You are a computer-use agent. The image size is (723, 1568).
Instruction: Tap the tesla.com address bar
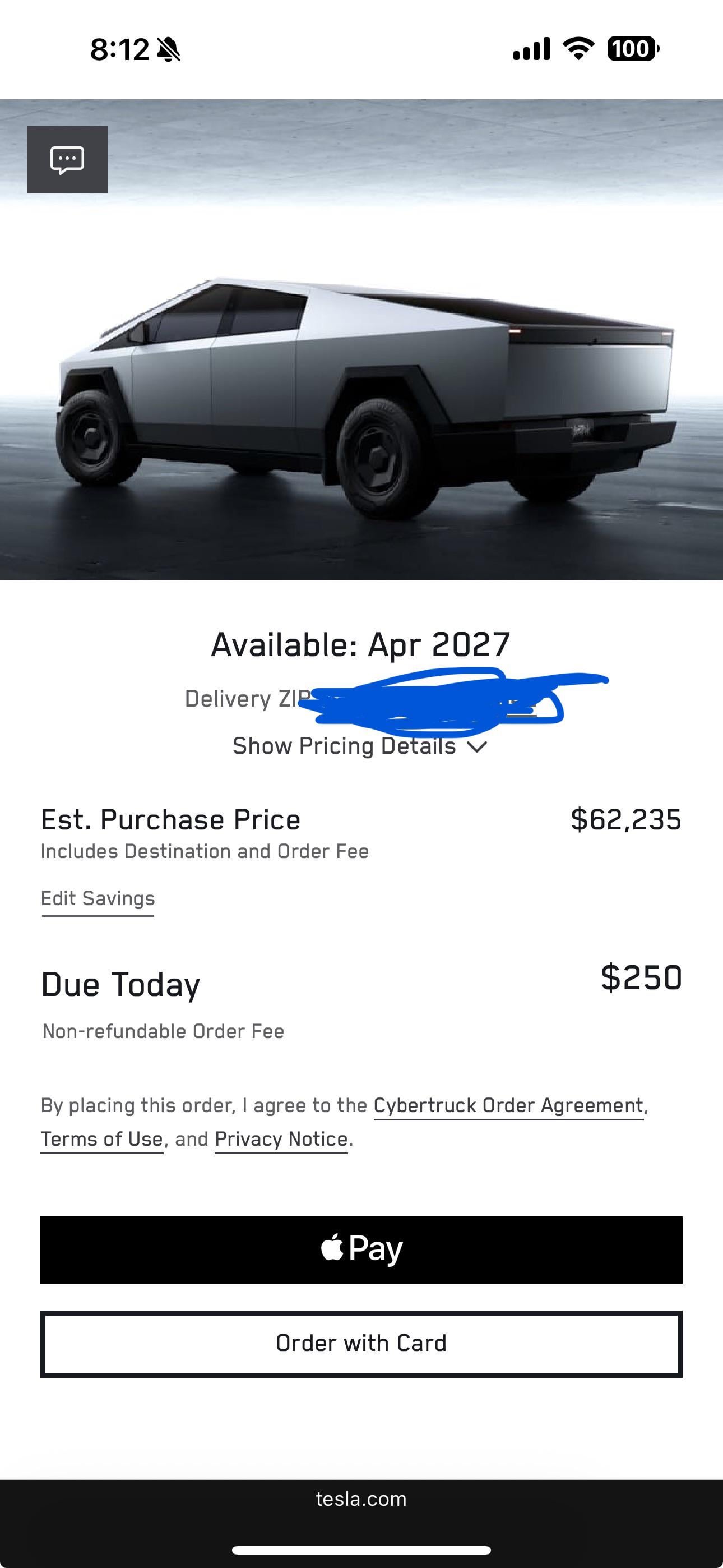click(361, 1498)
